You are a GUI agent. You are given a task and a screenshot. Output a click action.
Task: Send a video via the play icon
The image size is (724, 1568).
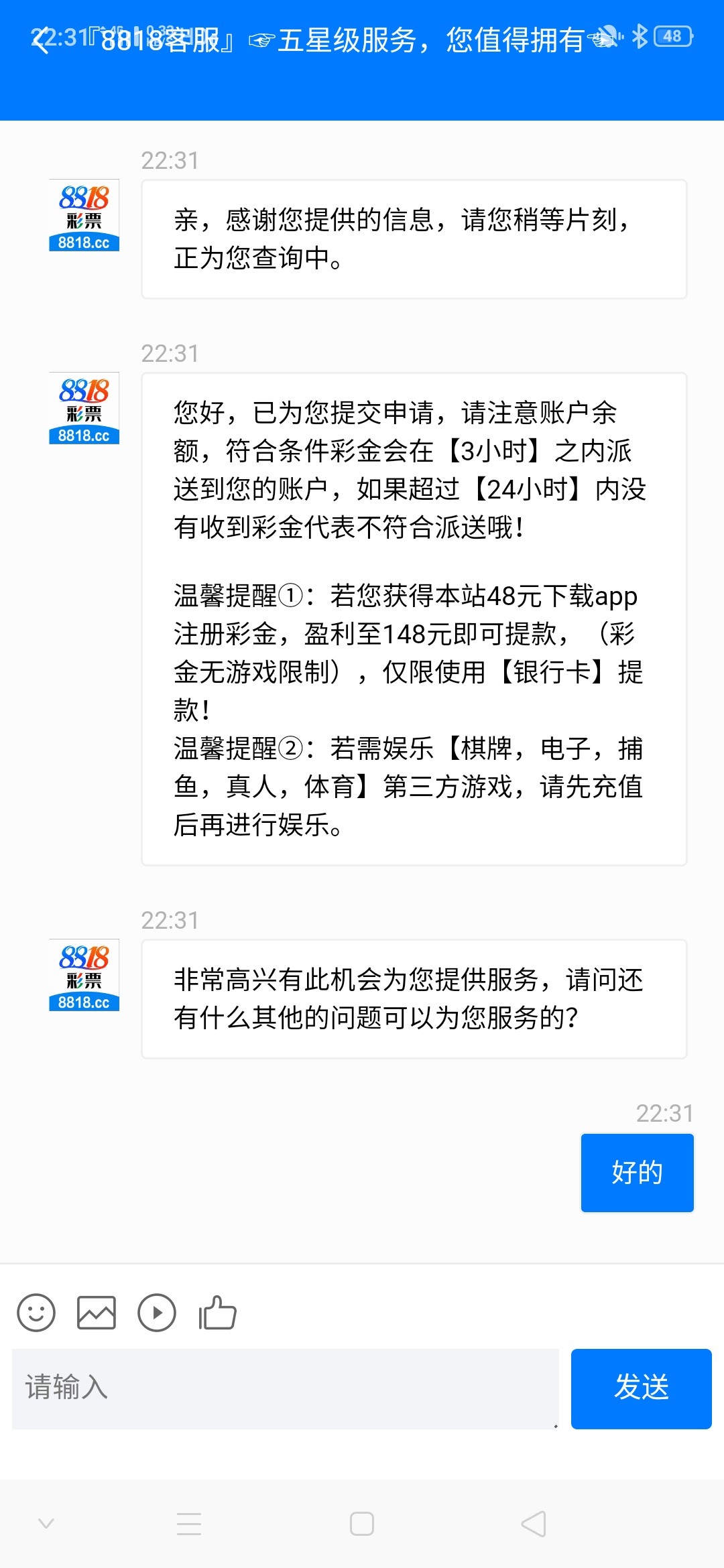click(x=157, y=1312)
